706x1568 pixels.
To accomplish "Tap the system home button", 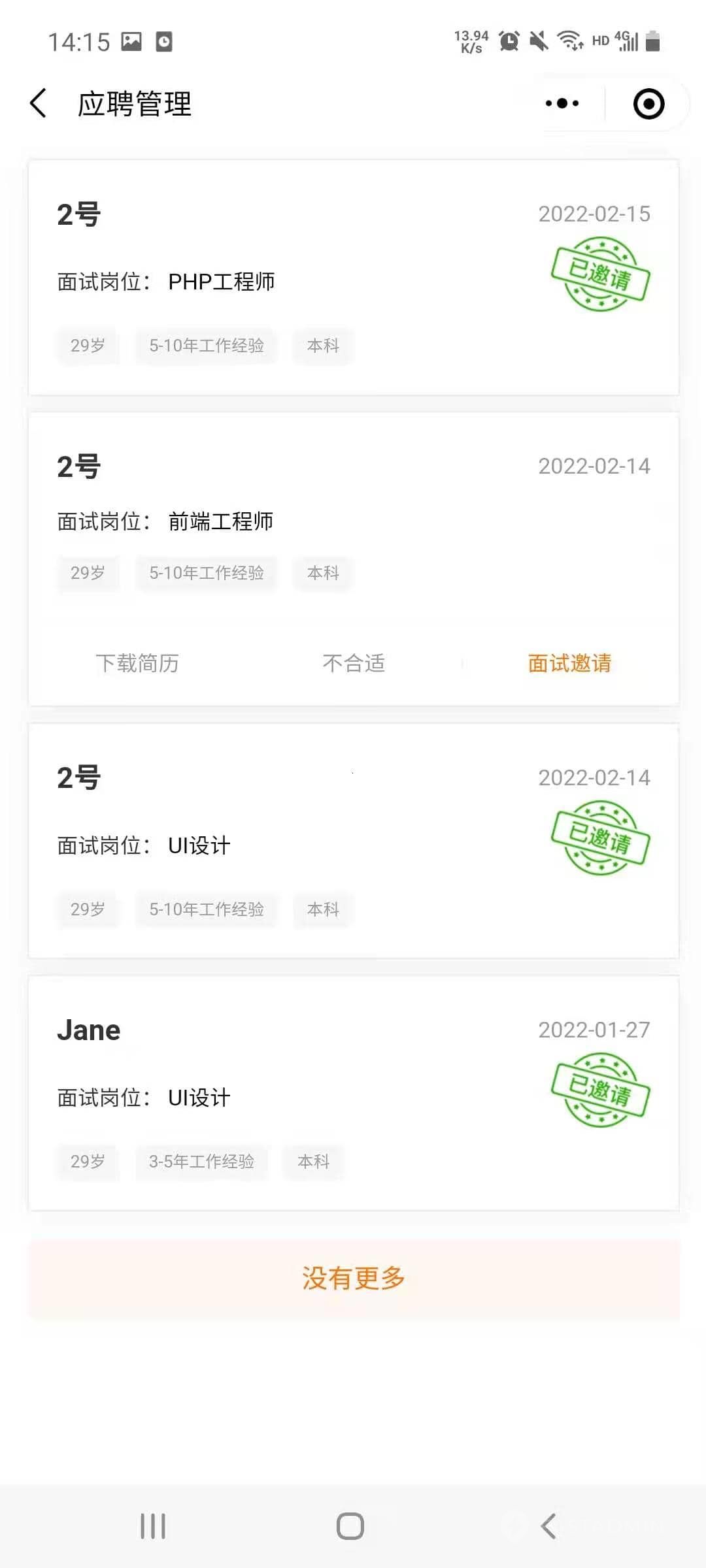I will pyautogui.click(x=350, y=1526).
